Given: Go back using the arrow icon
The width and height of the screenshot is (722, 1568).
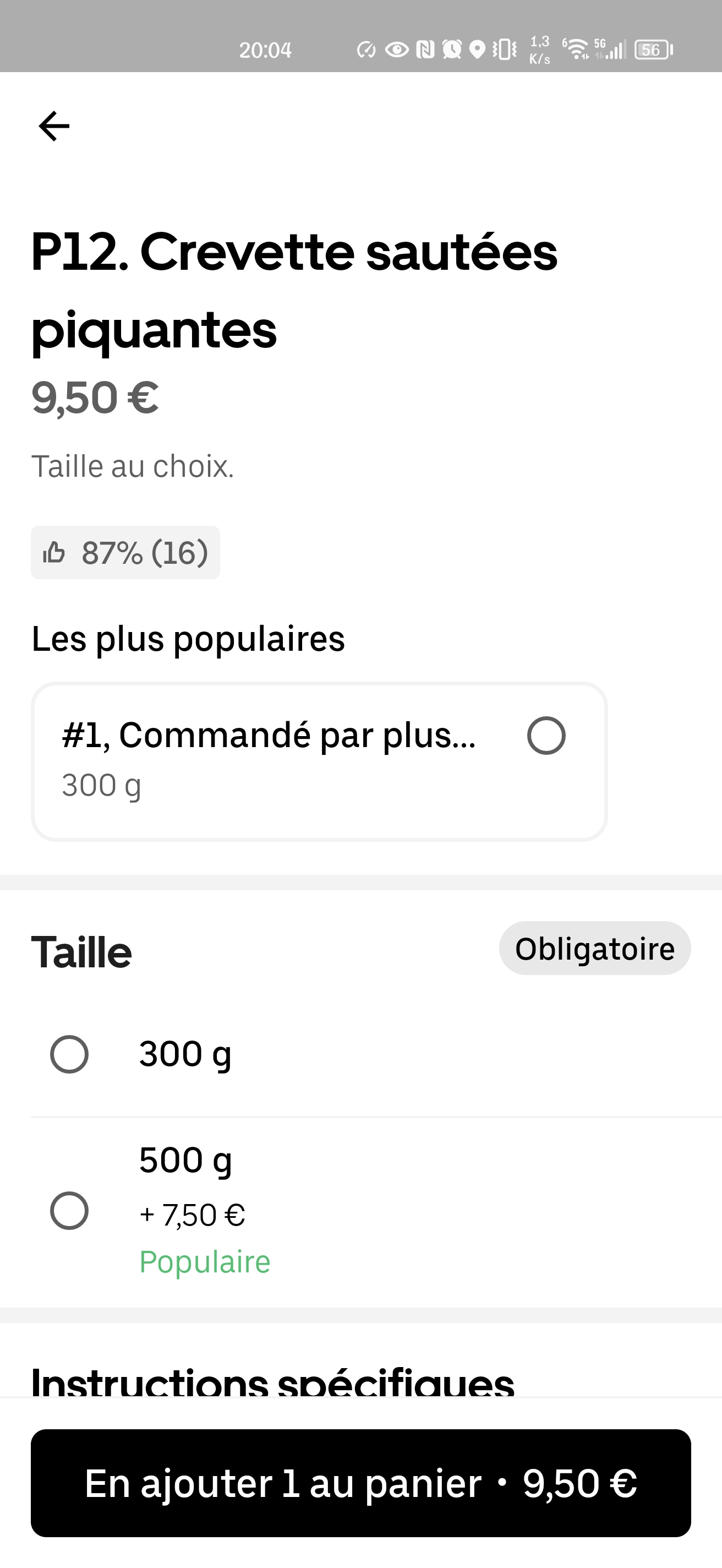Looking at the screenshot, I should click(54, 126).
